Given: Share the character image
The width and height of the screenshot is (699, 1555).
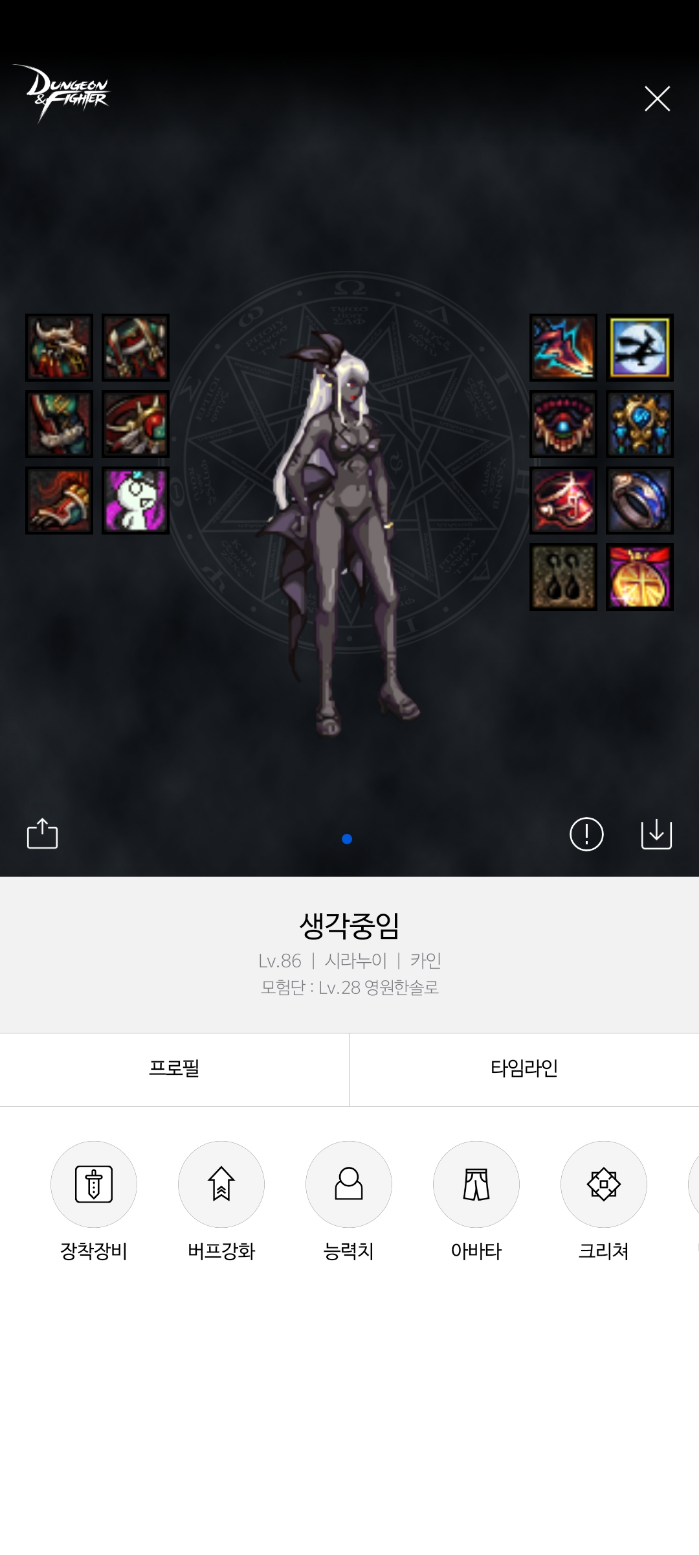Looking at the screenshot, I should [x=42, y=834].
